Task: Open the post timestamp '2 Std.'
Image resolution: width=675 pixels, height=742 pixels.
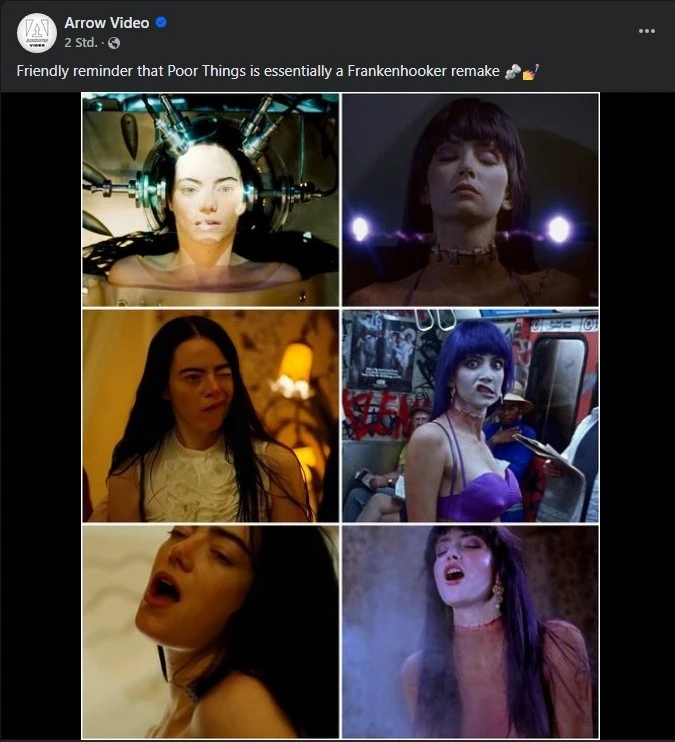Action: [80, 43]
